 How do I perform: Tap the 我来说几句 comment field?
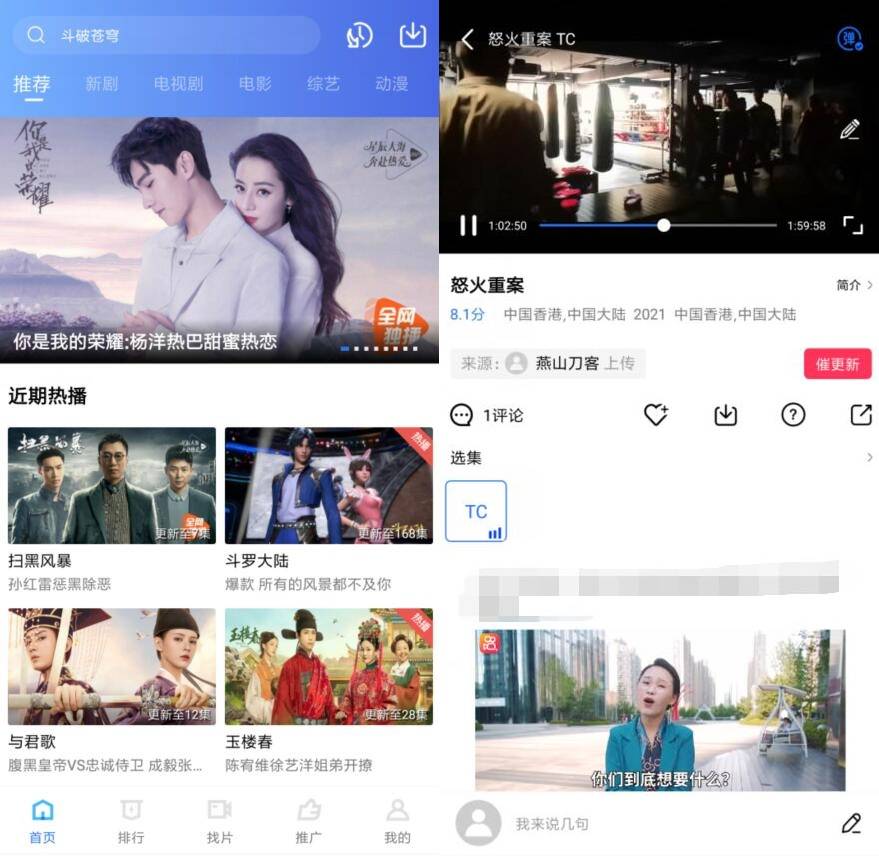(640, 824)
